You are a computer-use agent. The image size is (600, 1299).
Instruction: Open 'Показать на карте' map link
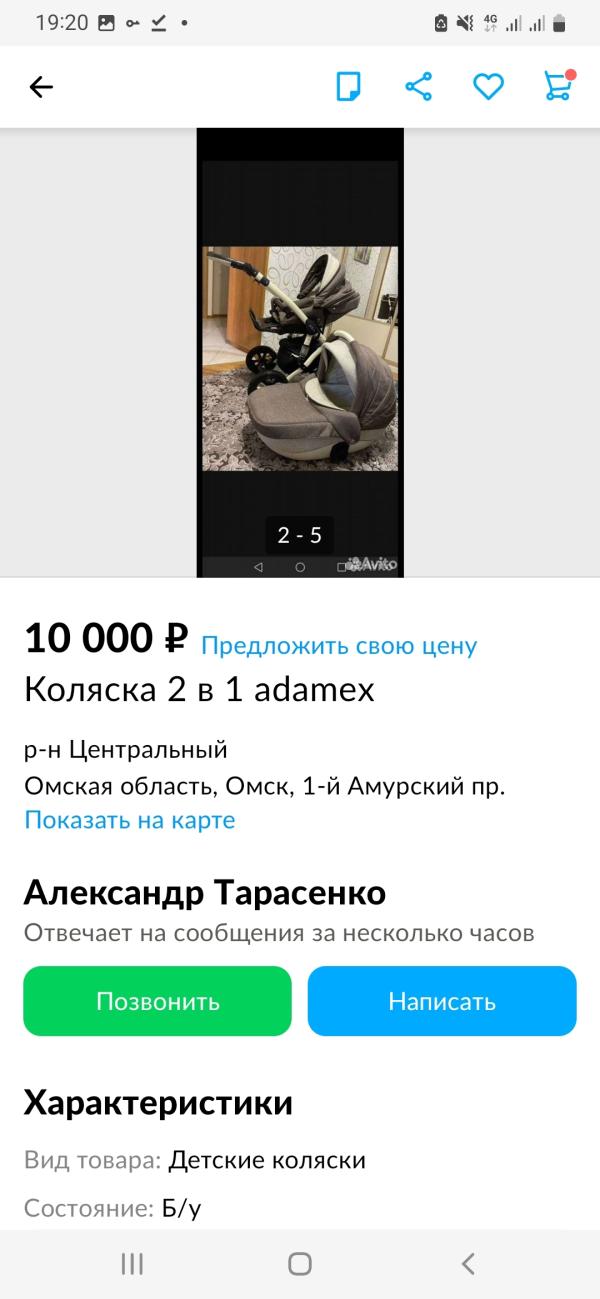point(130,821)
